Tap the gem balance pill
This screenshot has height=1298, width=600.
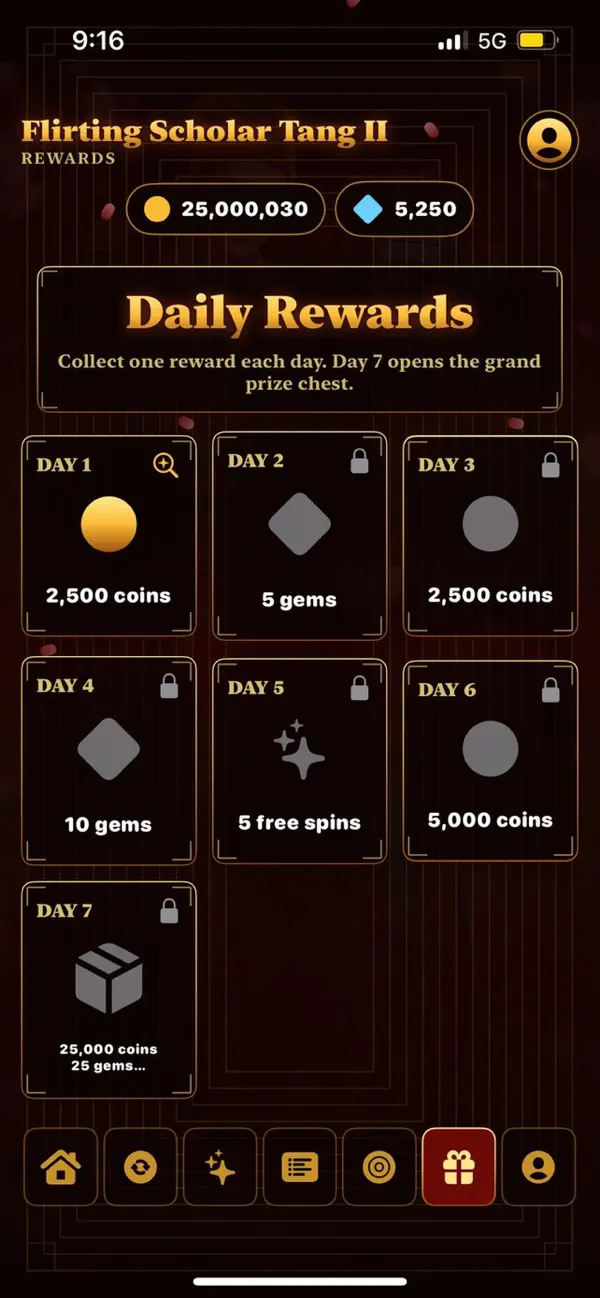tap(404, 209)
